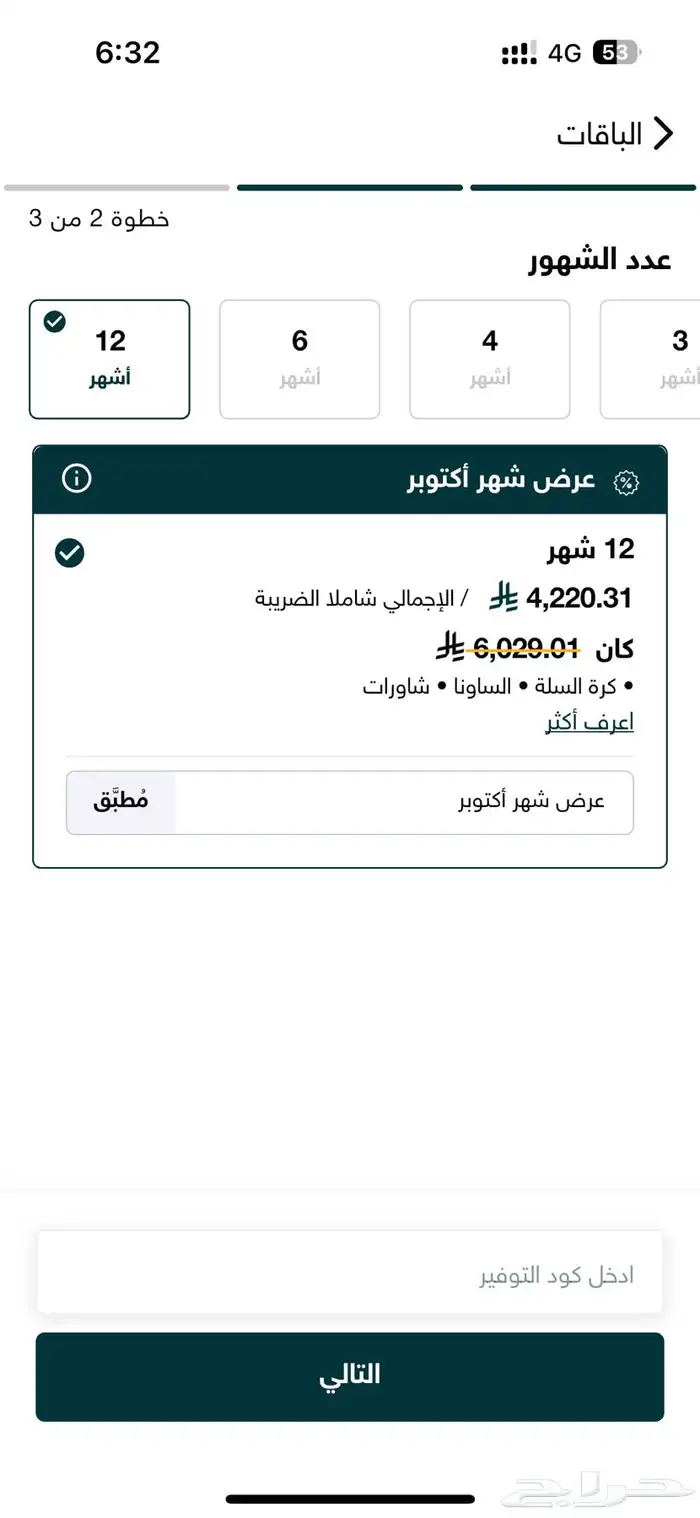This screenshot has height=1518, width=700.
Task: Open the اعرف أكثر link
Action: pos(589,722)
